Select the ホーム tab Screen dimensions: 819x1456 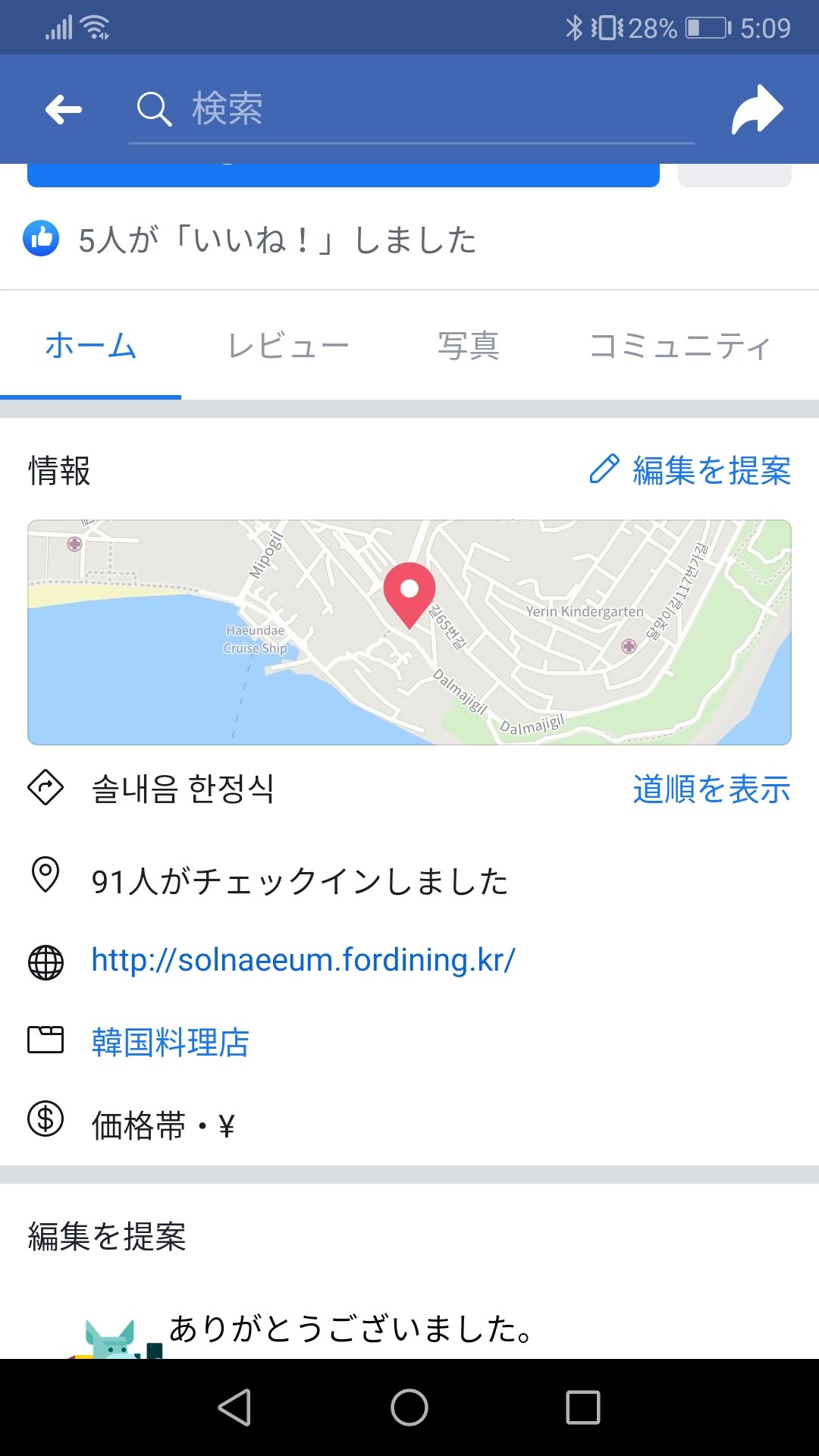(x=91, y=347)
